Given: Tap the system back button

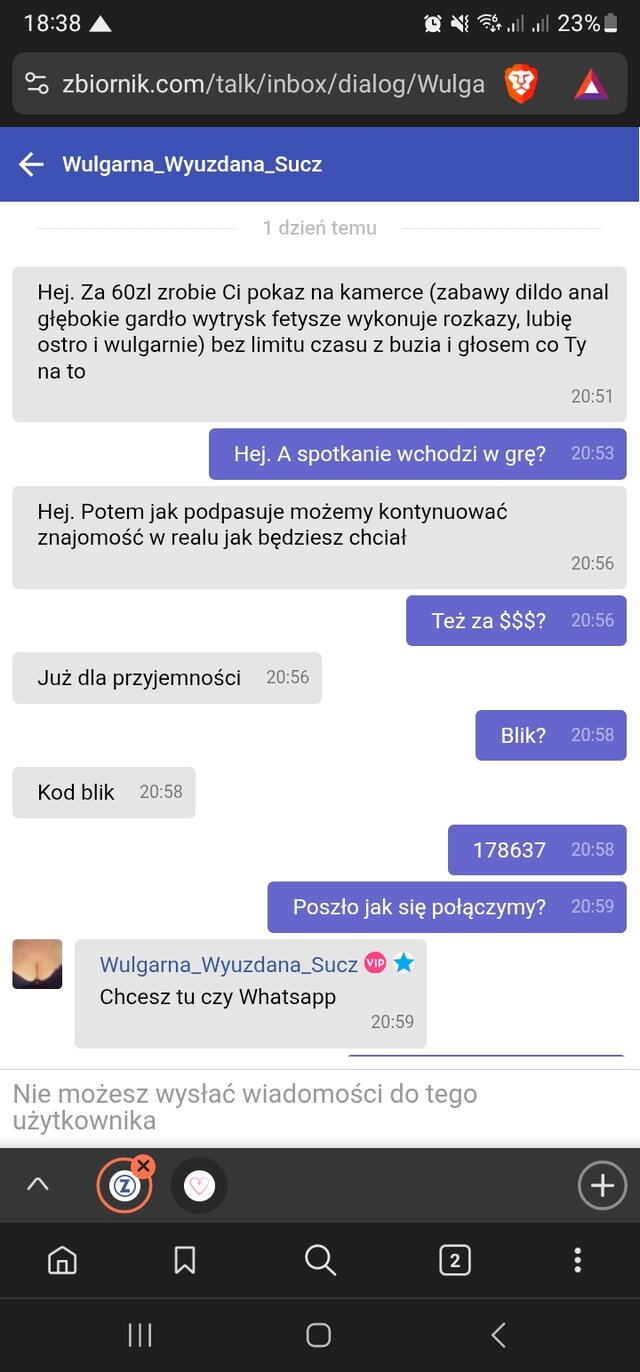Looking at the screenshot, I should (x=498, y=1334).
